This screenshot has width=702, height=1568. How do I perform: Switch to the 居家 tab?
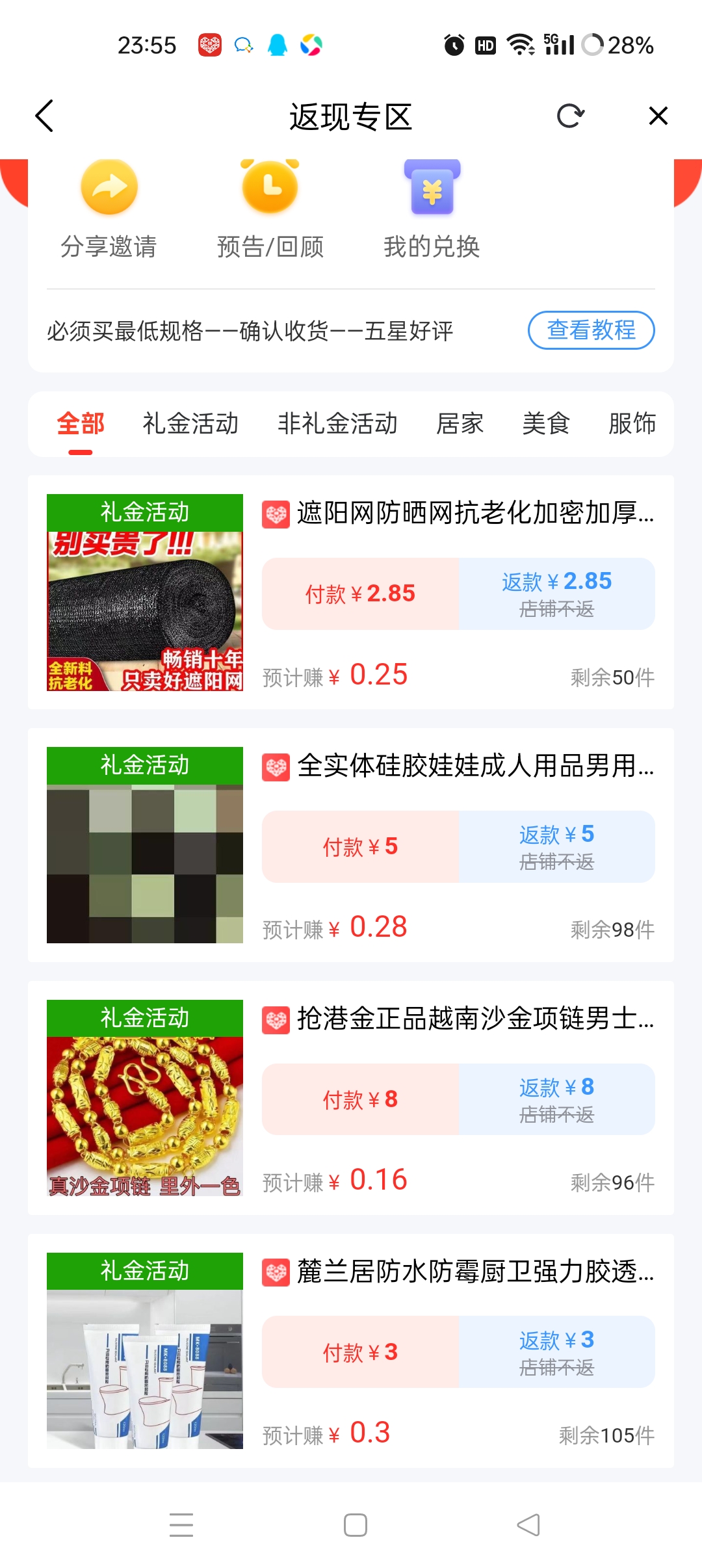click(x=460, y=424)
